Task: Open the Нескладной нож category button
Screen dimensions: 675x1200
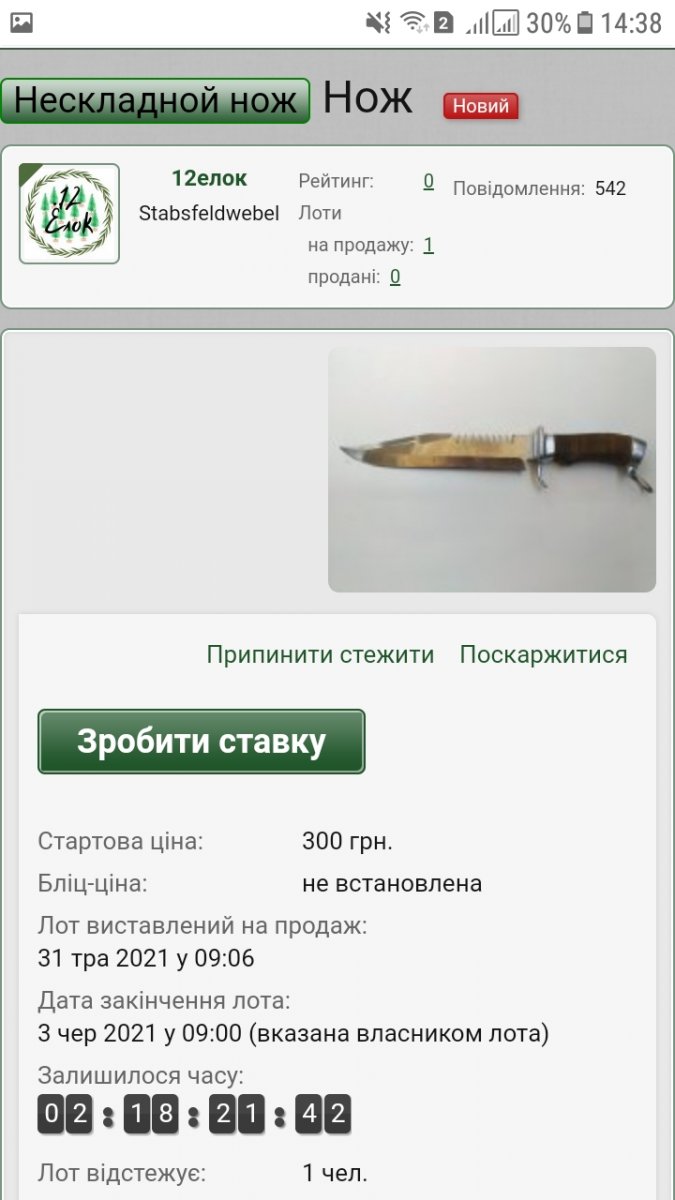Action: 155,101
